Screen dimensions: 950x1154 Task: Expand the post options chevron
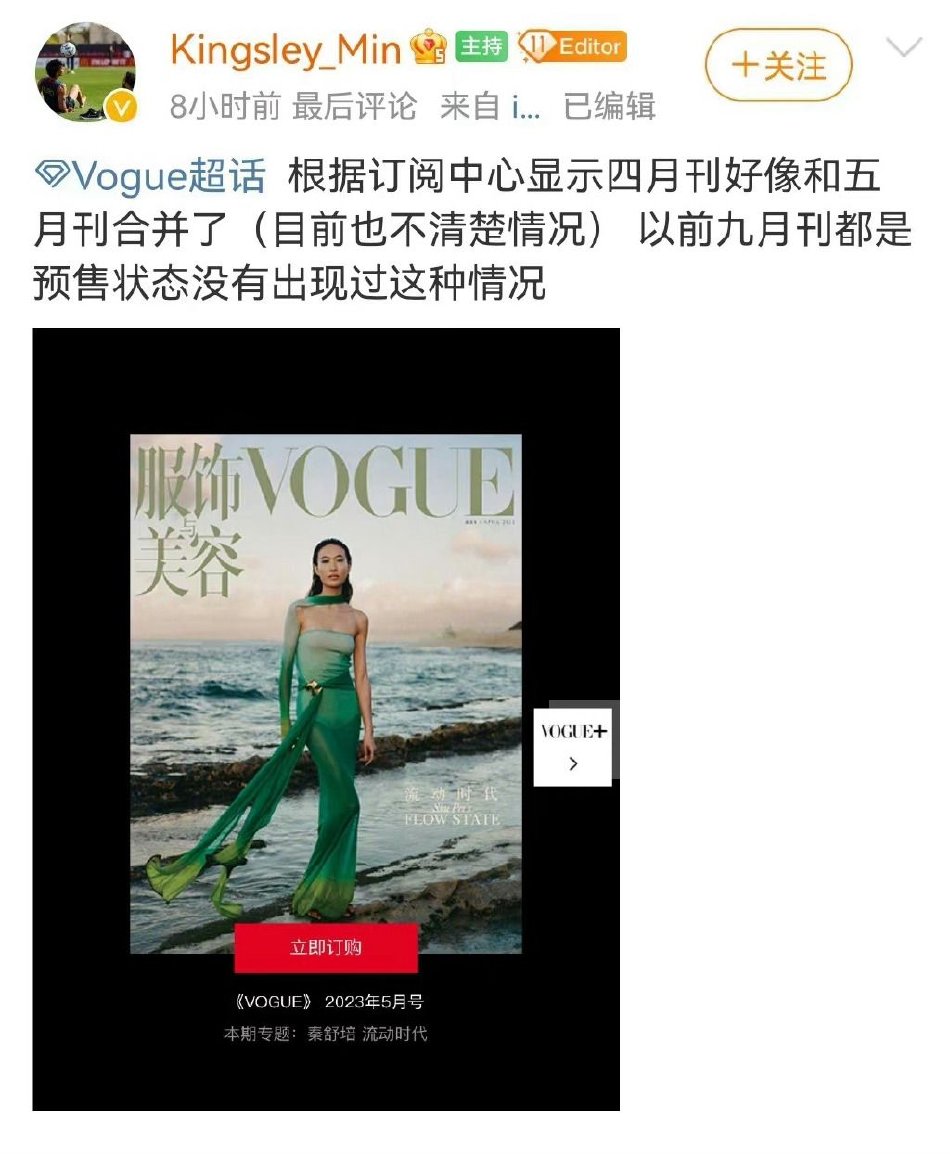coord(904,47)
